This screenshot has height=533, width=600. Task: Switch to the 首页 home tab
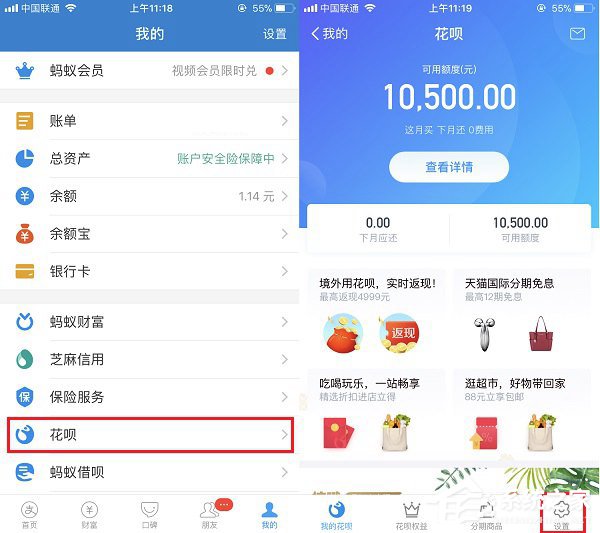tap(30, 514)
